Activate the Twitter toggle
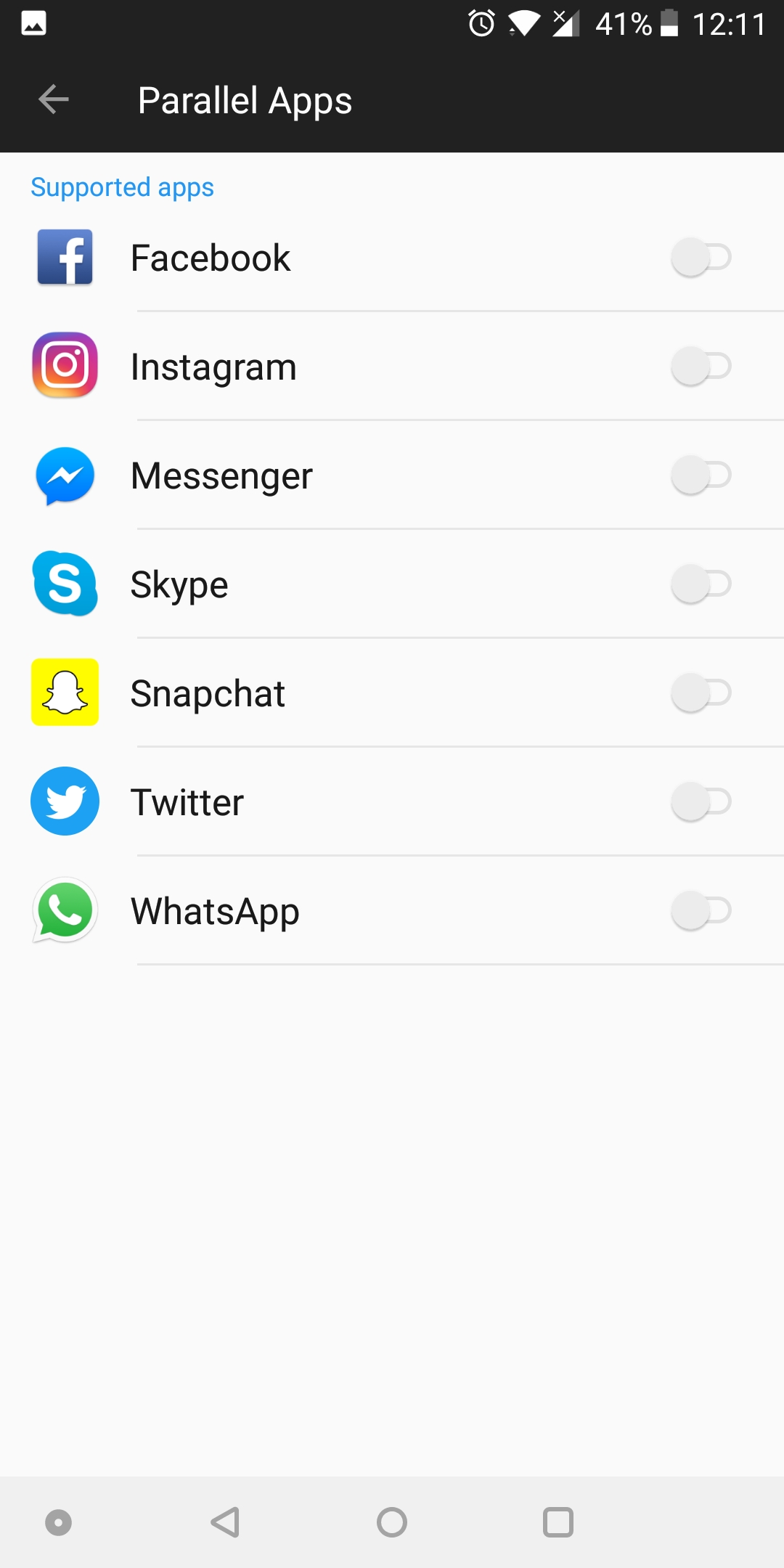The image size is (784, 1568). 701,802
